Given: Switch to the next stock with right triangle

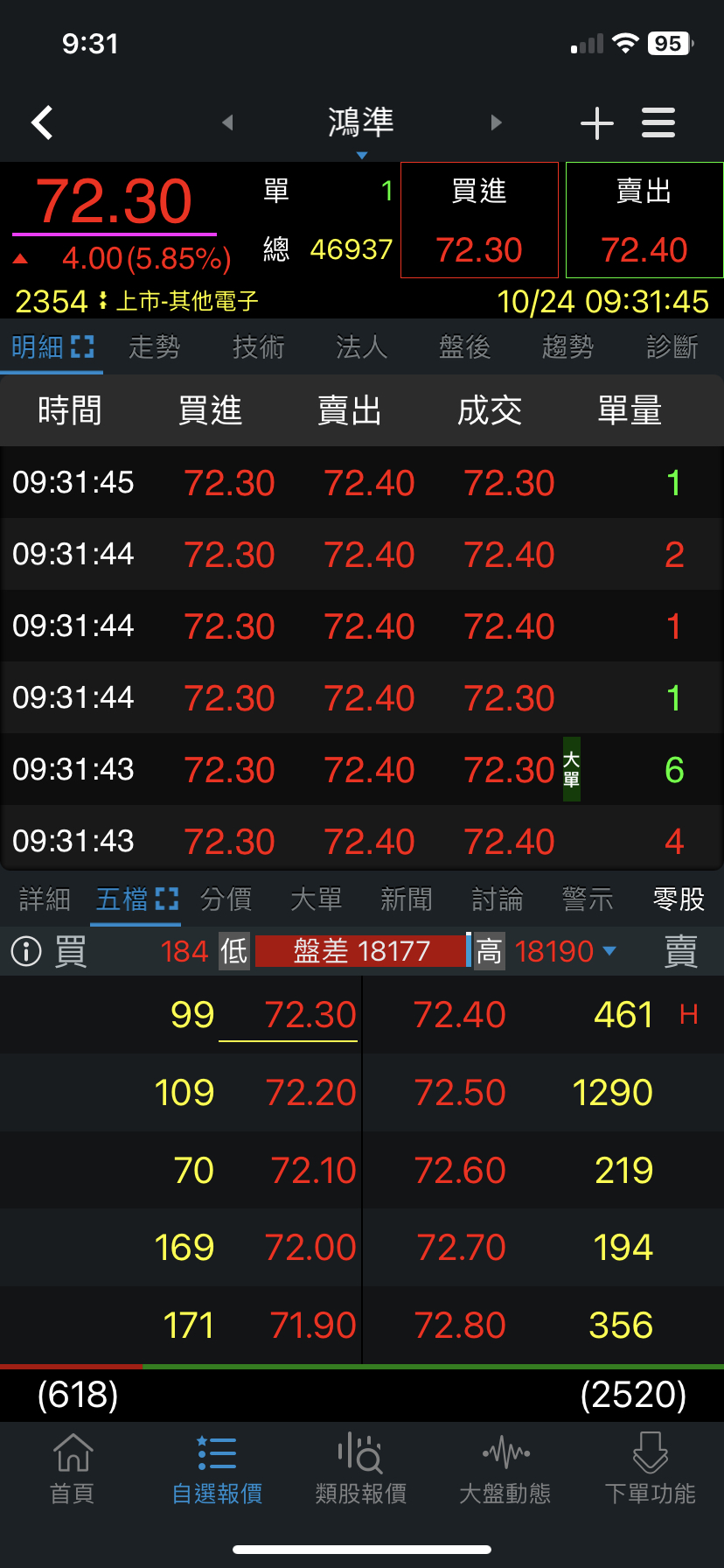Looking at the screenshot, I should (496, 122).
